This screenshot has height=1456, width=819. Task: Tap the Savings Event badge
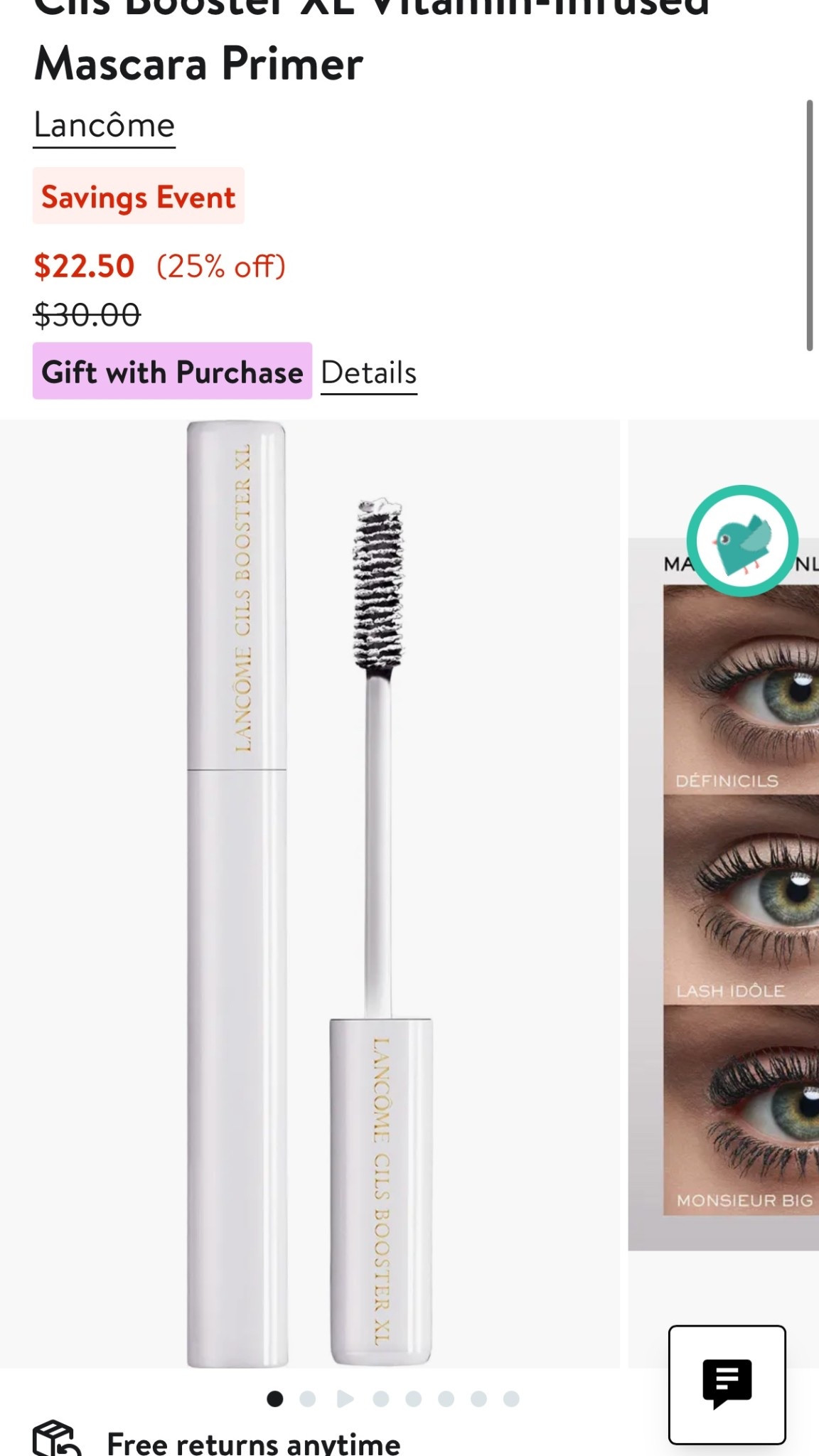tap(138, 197)
